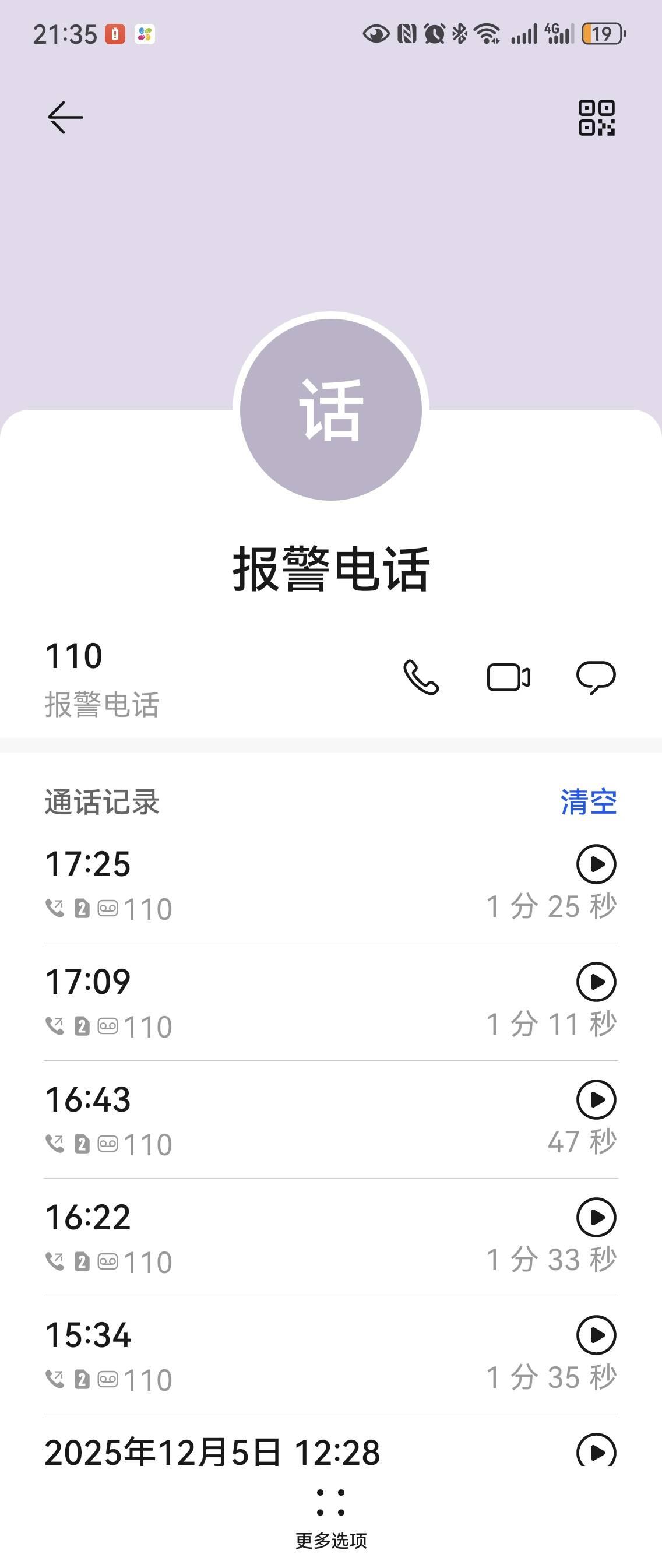Tap the 报警电话 contact avatar
Viewport: 662px width, 1568px height.
pyautogui.click(x=331, y=410)
